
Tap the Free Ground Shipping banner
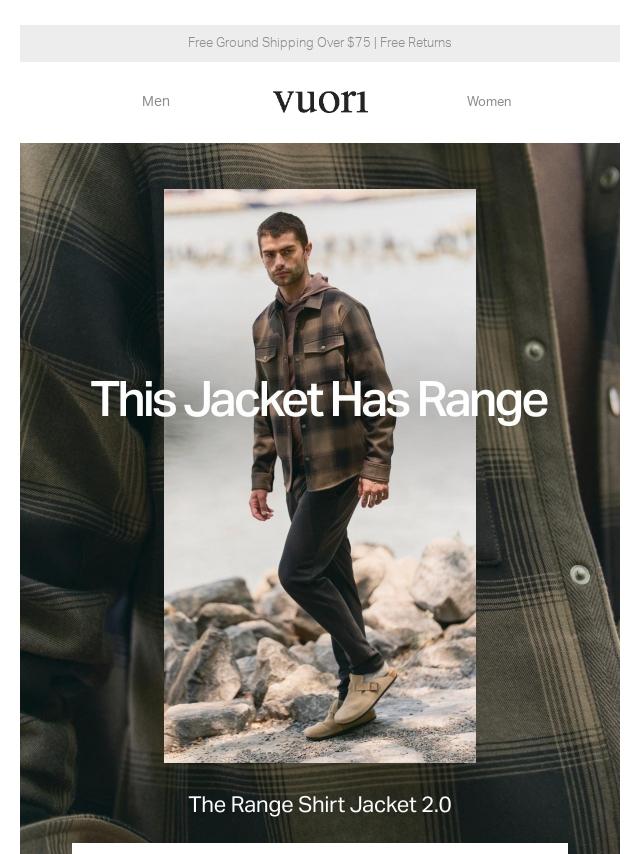coord(319,43)
